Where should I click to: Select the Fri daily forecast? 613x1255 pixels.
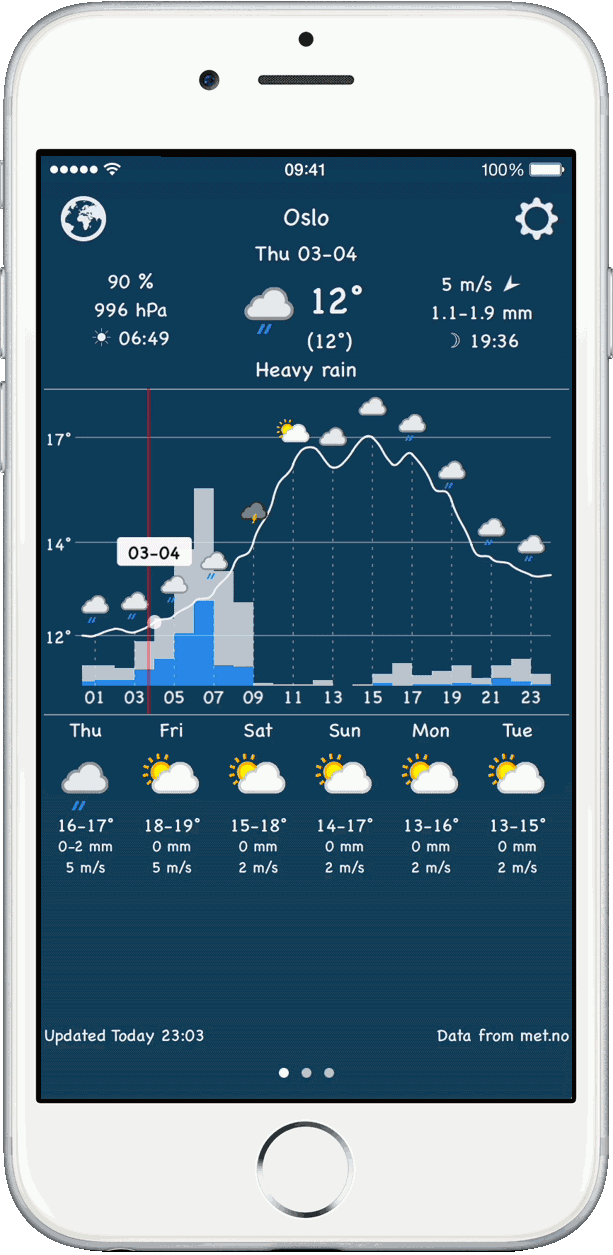pyautogui.click(x=172, y=798)
